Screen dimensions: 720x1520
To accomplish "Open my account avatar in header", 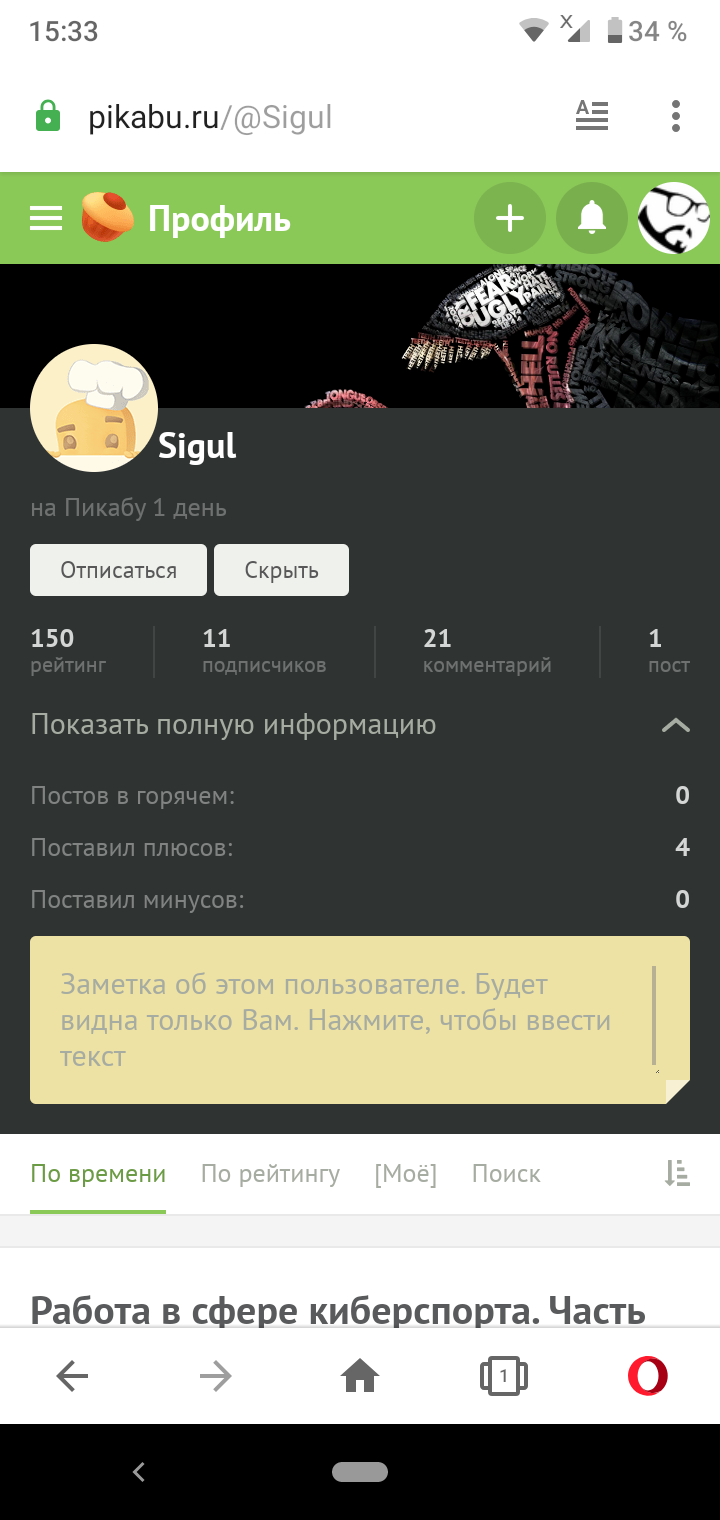I will (674, 218).
